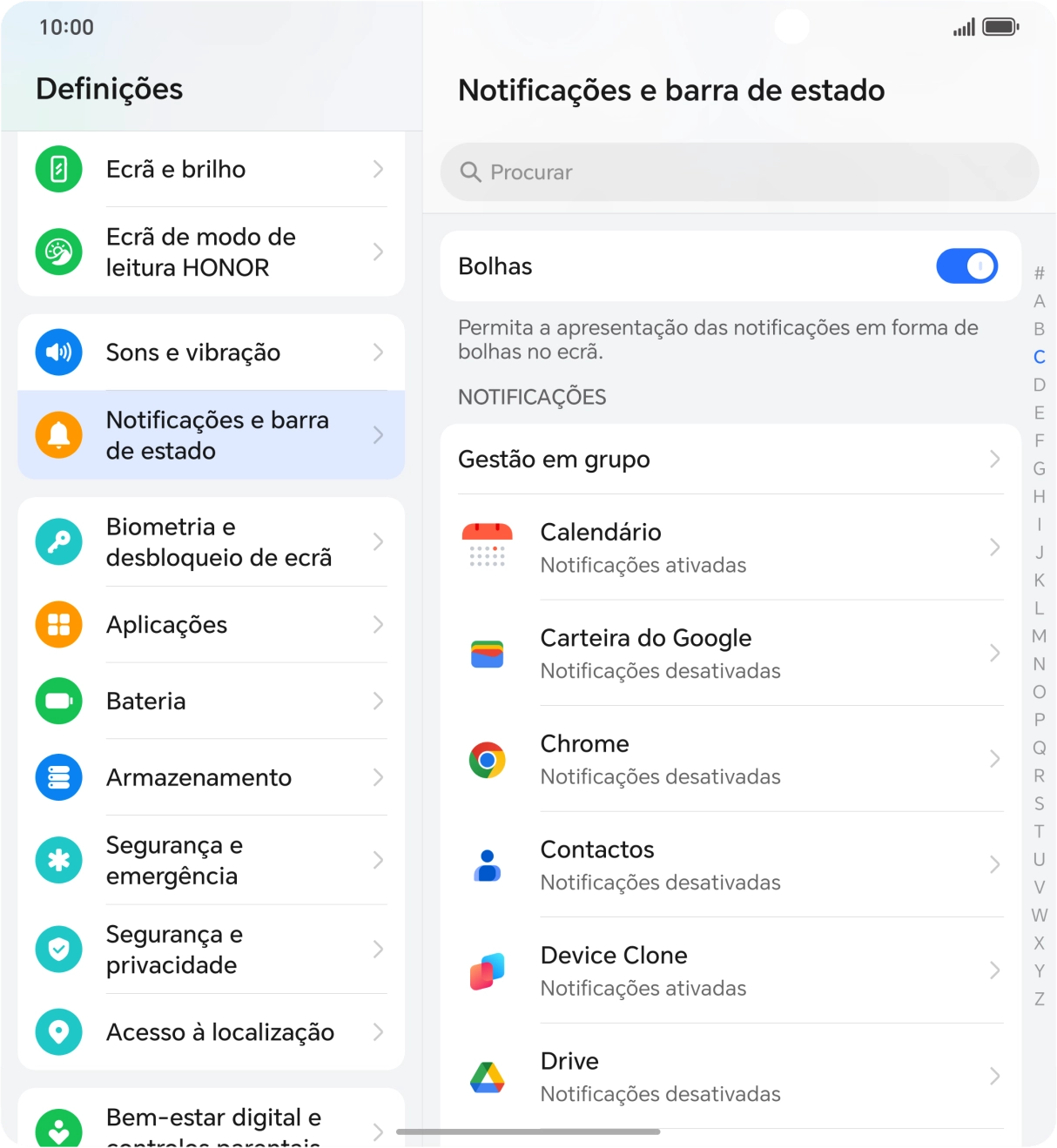Click the Carteira do Google wallet icon
The width and height of the screenshot is (1057, 1148).
tap(487, 653)
